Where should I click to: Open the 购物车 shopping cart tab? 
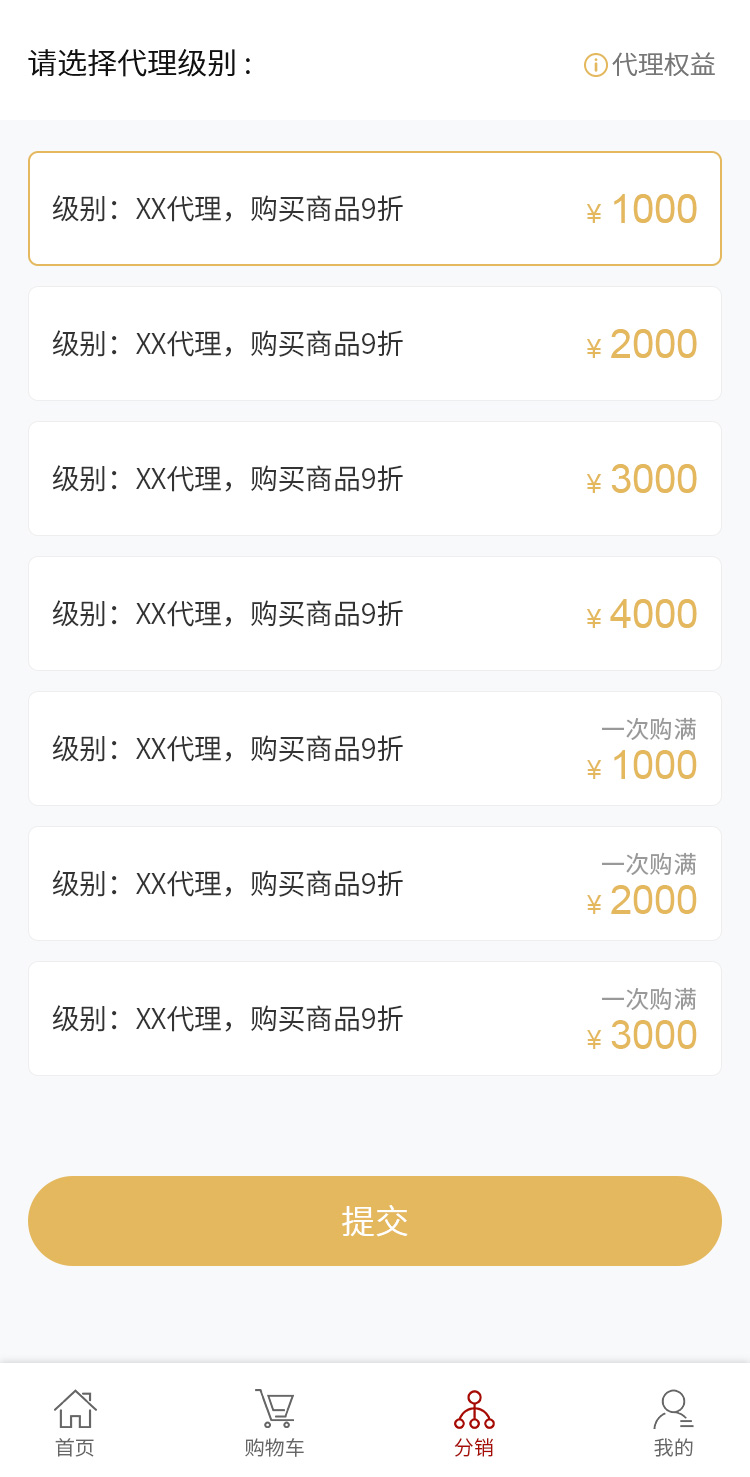274,1422
